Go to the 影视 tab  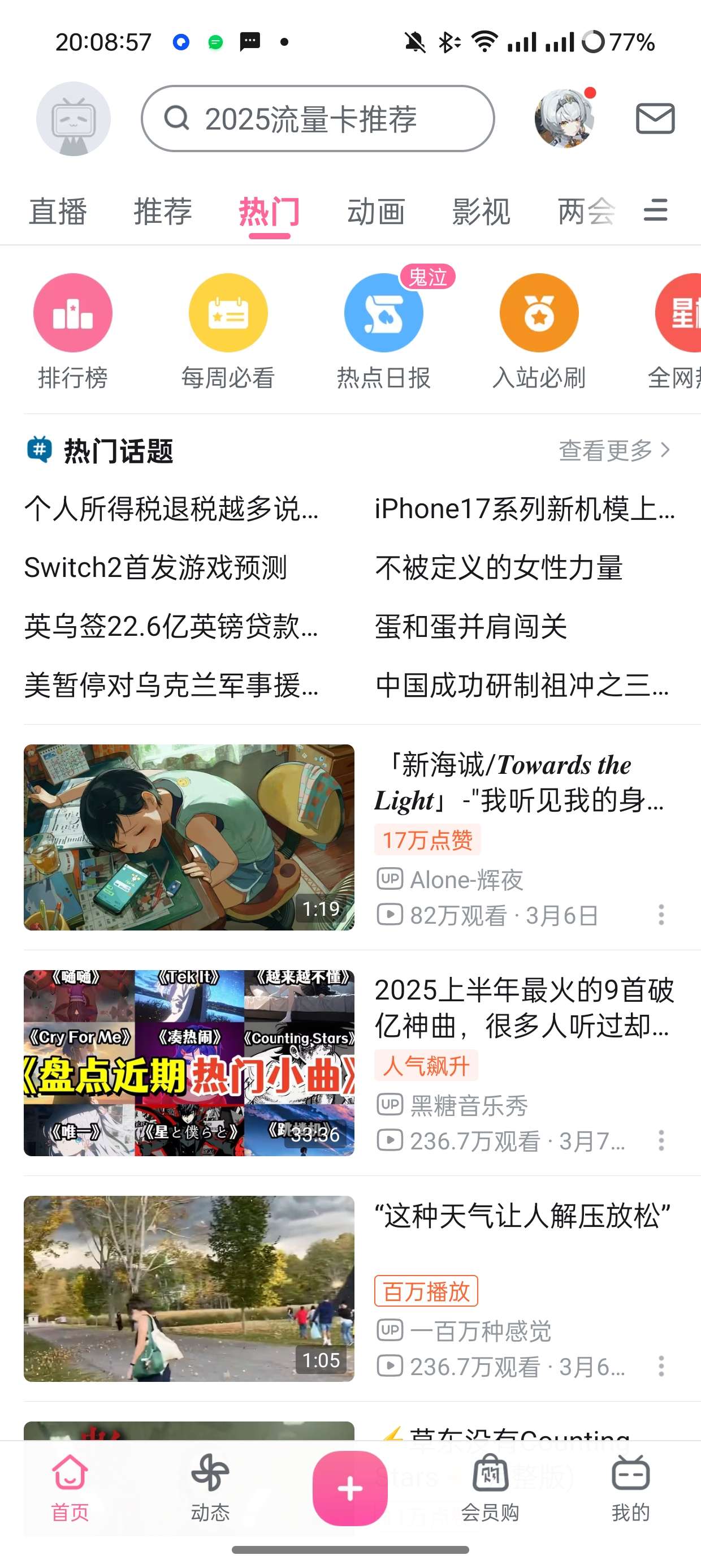click(x=481, y=212)
